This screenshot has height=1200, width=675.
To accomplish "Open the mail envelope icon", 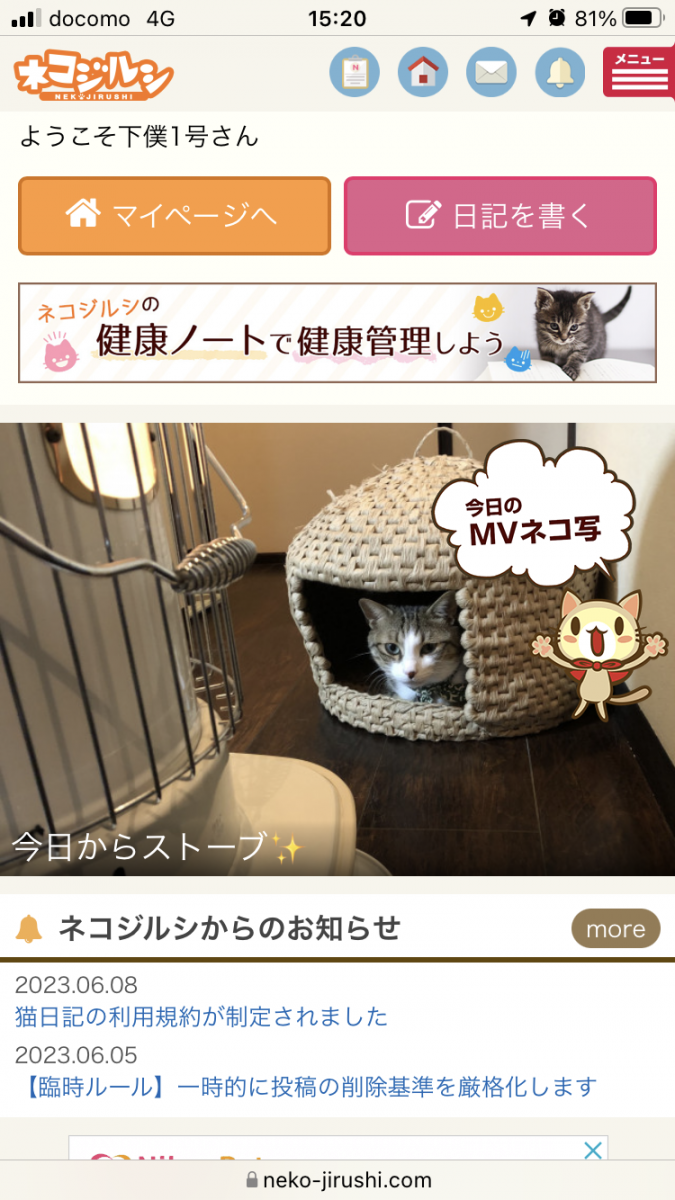I will 491,72.
